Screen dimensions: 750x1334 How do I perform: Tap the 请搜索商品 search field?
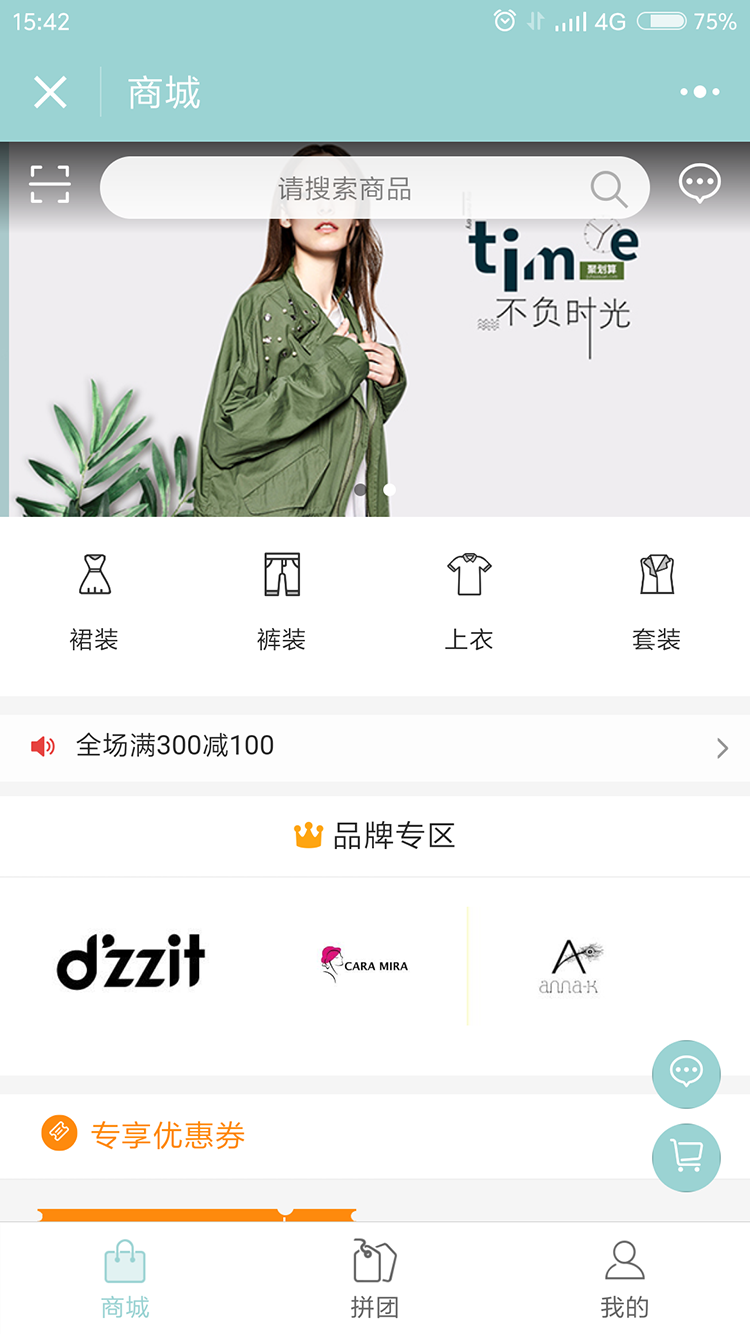pos(345,188)
